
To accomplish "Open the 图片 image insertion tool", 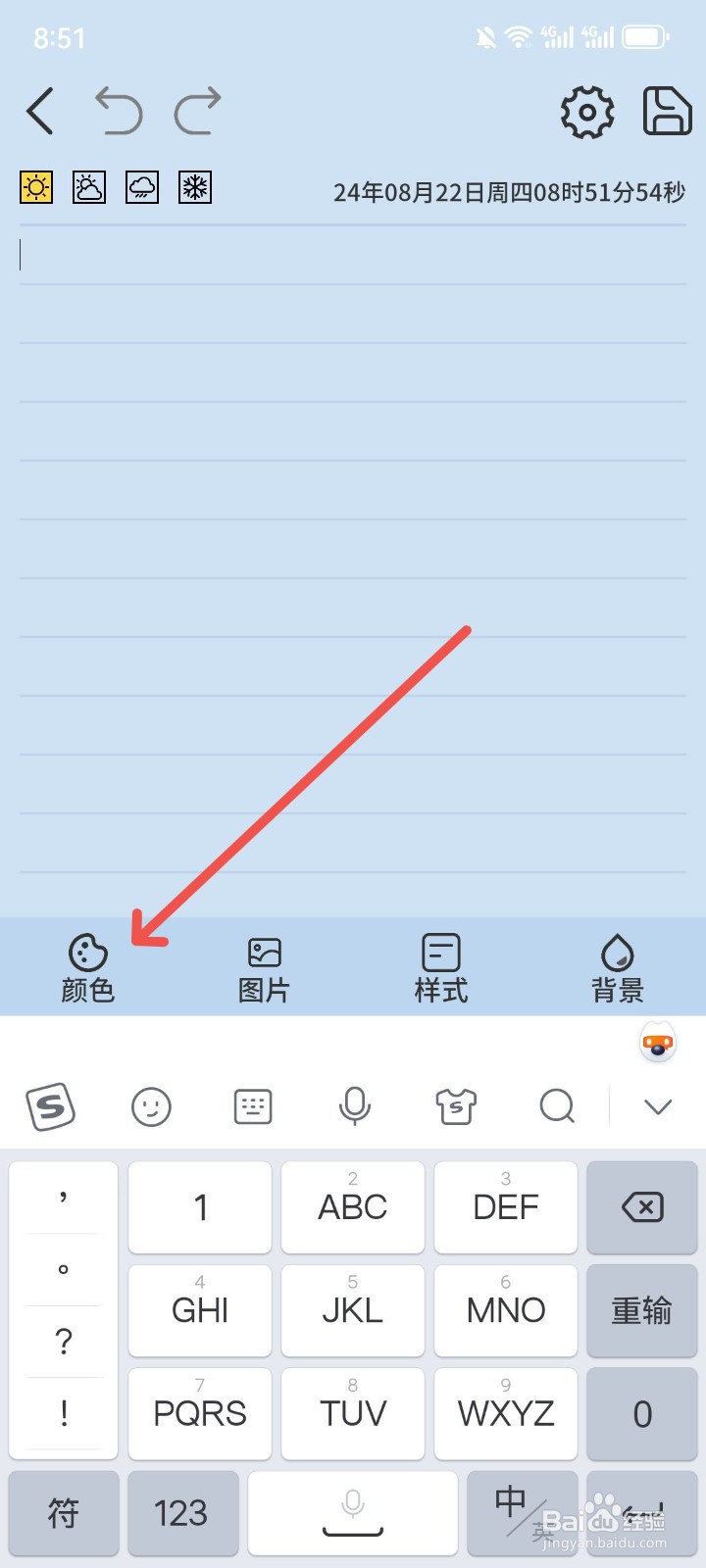I will click(263, 965).
